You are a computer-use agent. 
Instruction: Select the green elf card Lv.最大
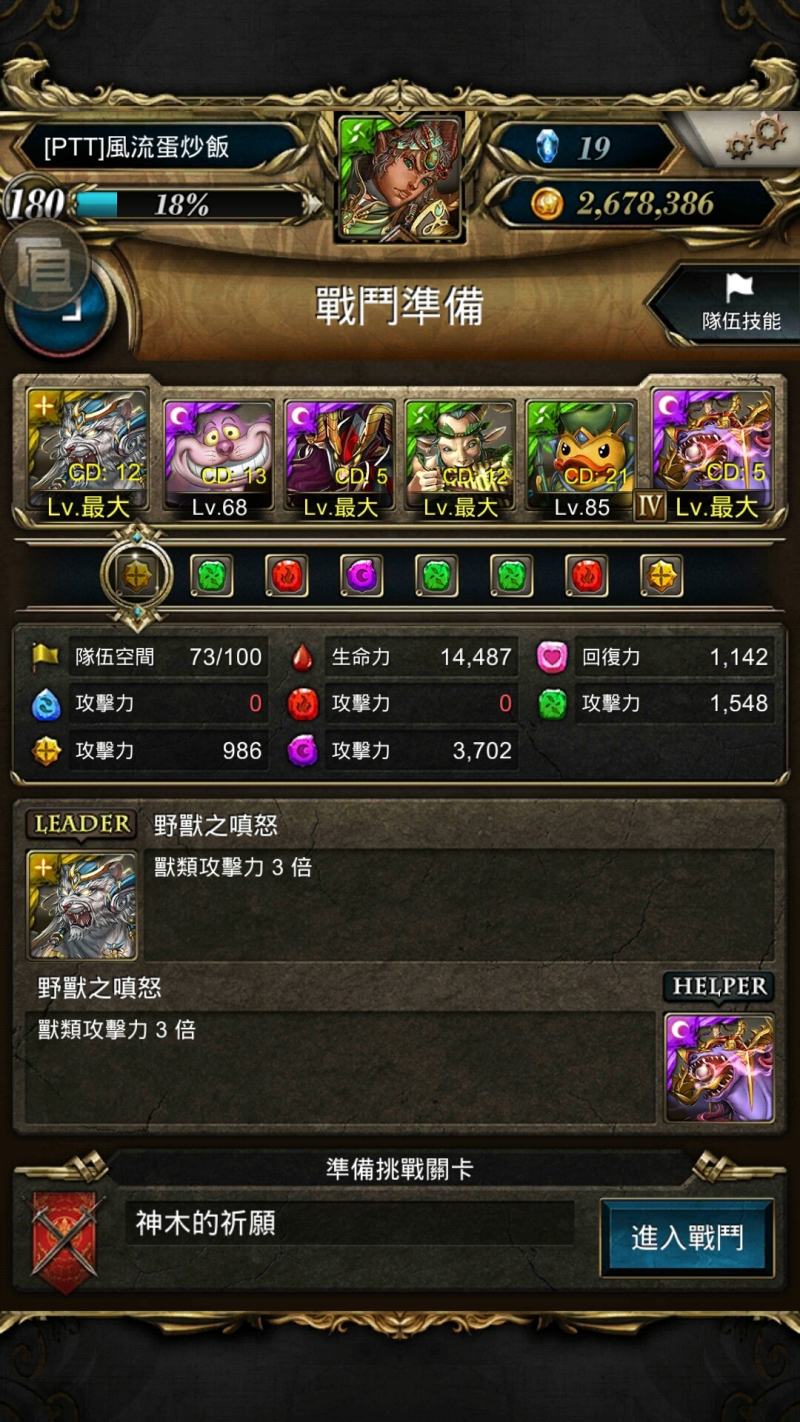click(x=460, y=458)
